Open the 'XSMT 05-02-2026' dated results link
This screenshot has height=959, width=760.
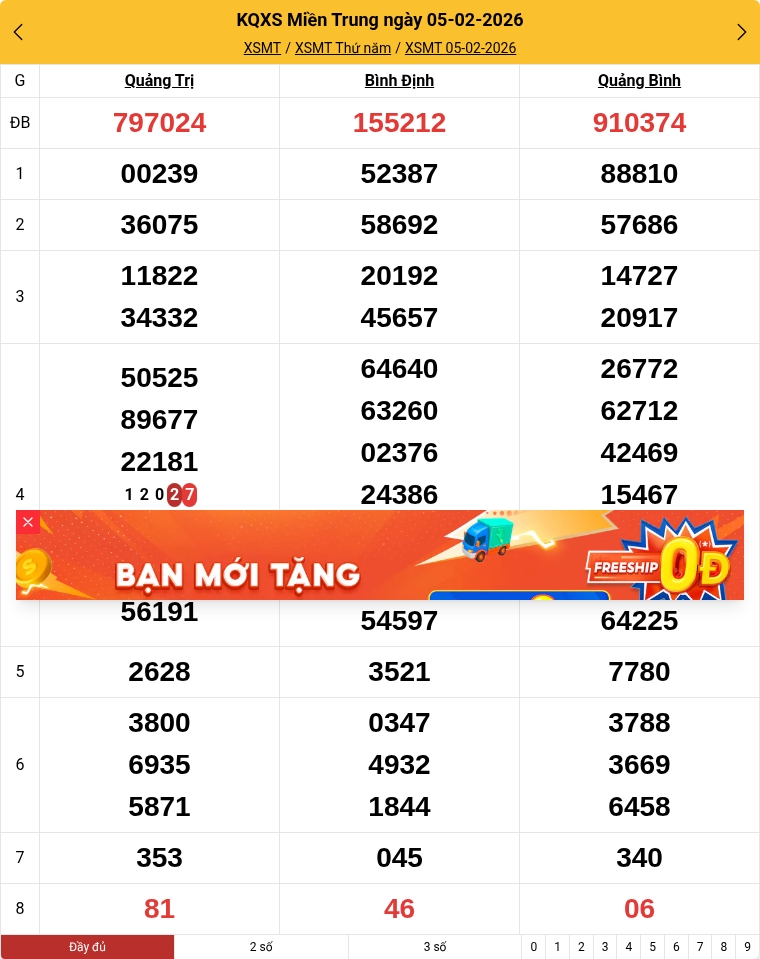tap(461, 48)
